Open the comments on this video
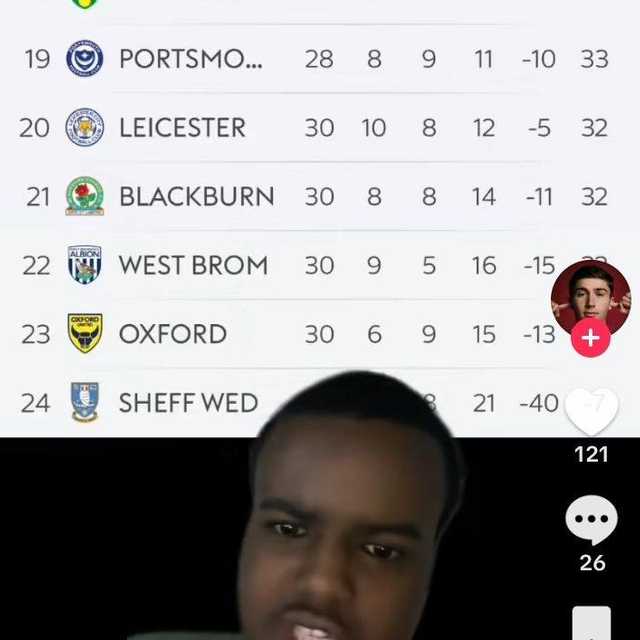Viewport: 640px width, 640px height. (x=591, y=520)
